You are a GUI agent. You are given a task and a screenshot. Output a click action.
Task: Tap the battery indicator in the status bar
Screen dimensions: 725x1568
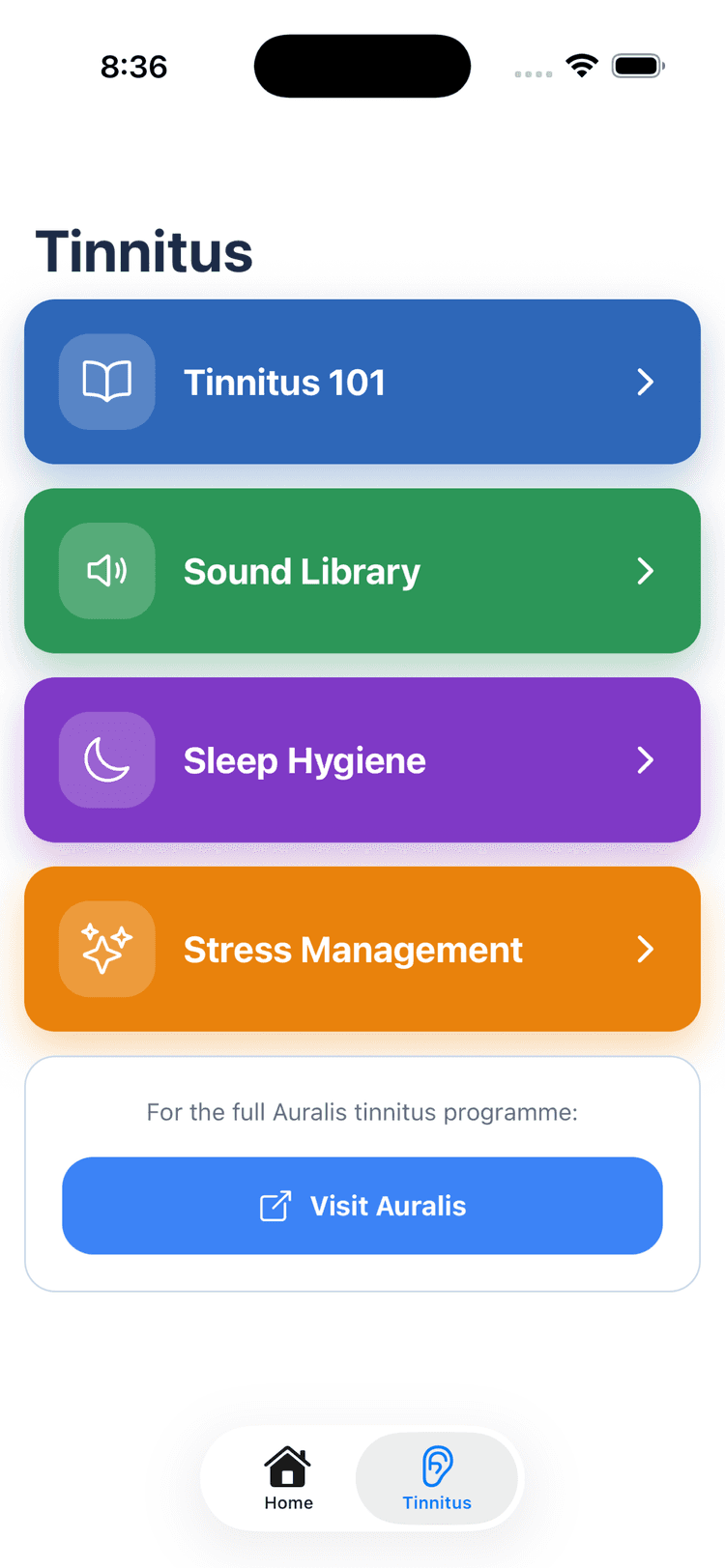637,65
